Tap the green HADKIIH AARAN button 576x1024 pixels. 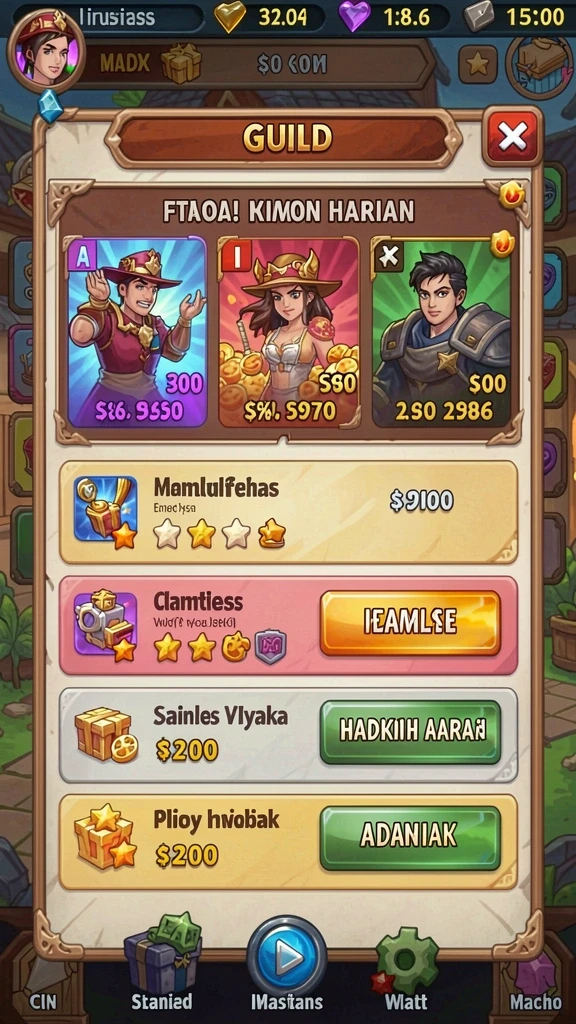coord(410,732)
